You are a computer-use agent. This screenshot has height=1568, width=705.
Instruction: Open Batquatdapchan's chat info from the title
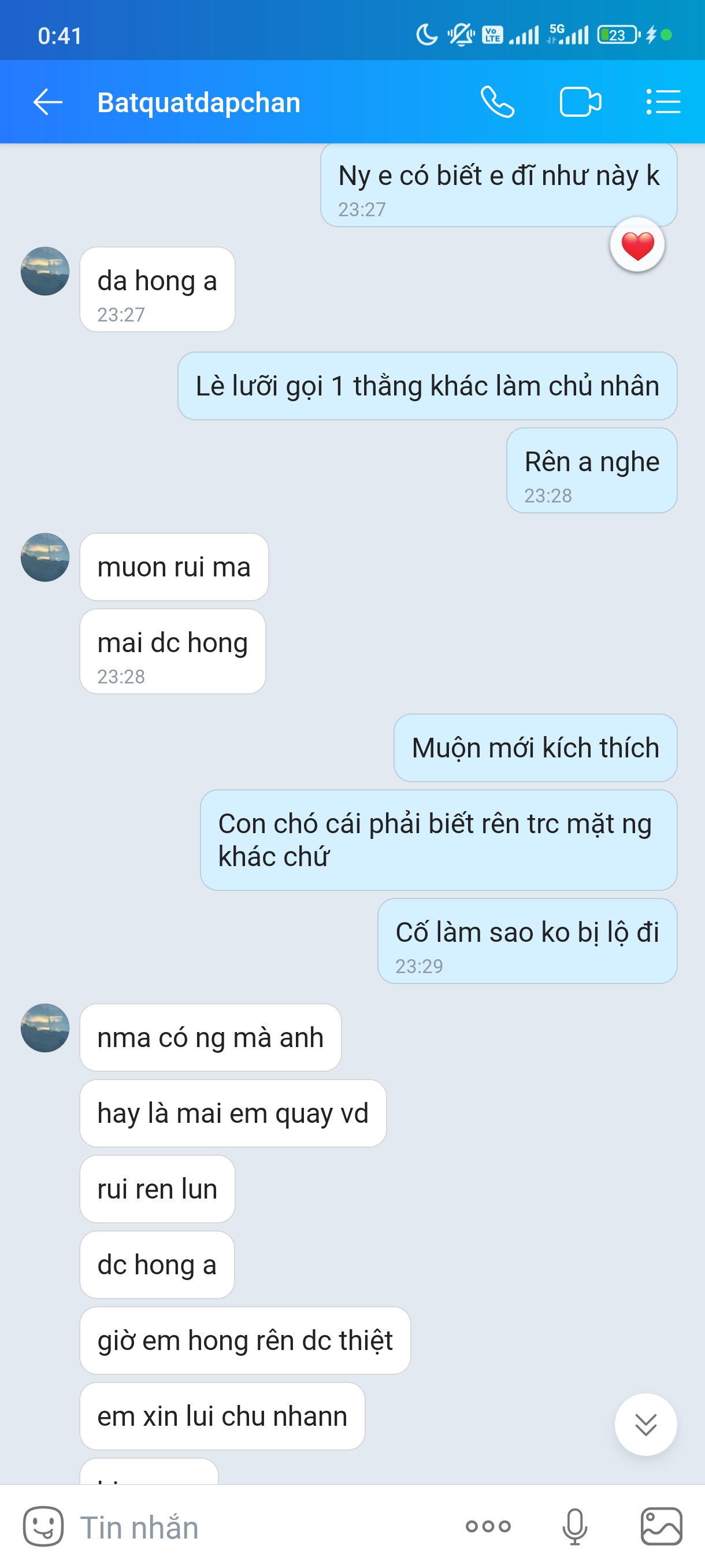pyautogui.click(x=199, y=102)
